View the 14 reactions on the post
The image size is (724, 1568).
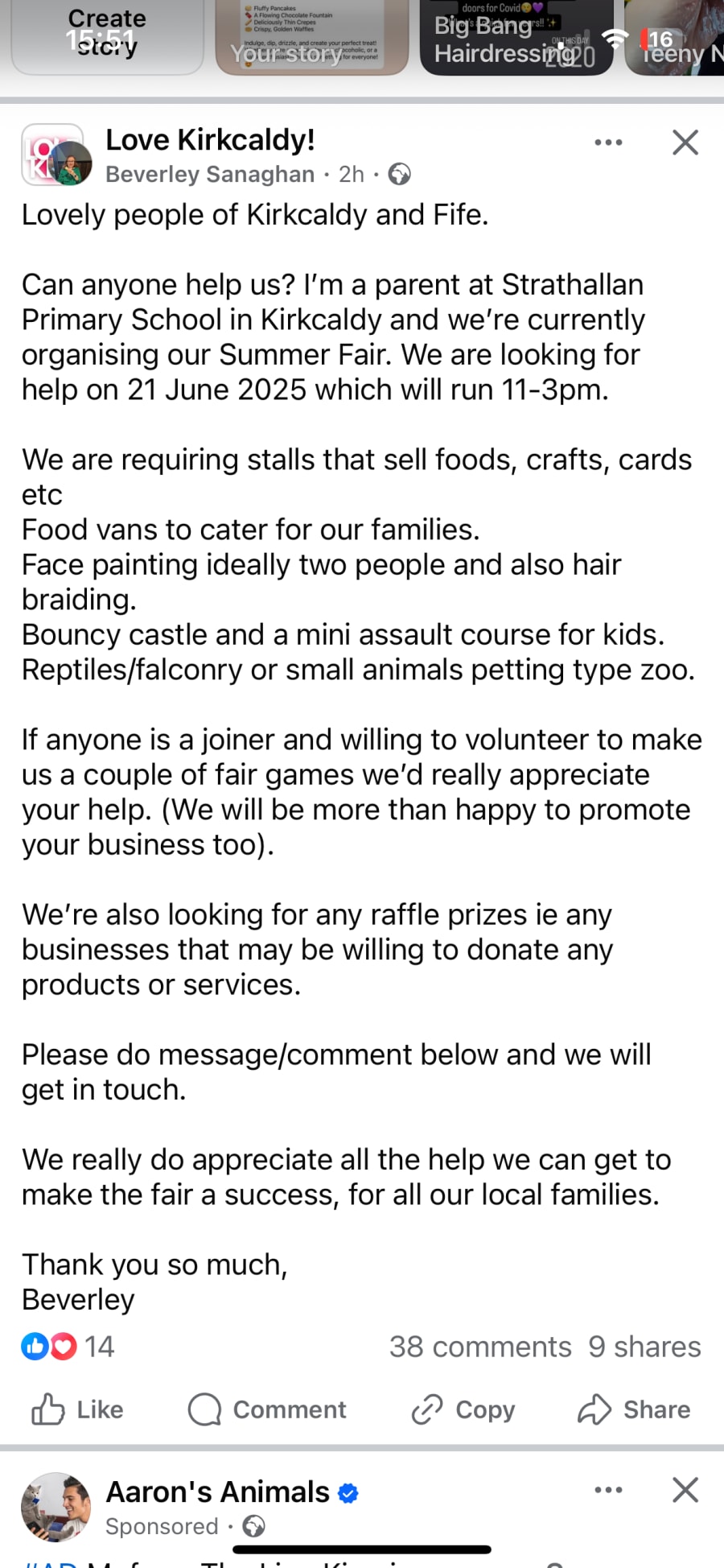click(68, 1347)
